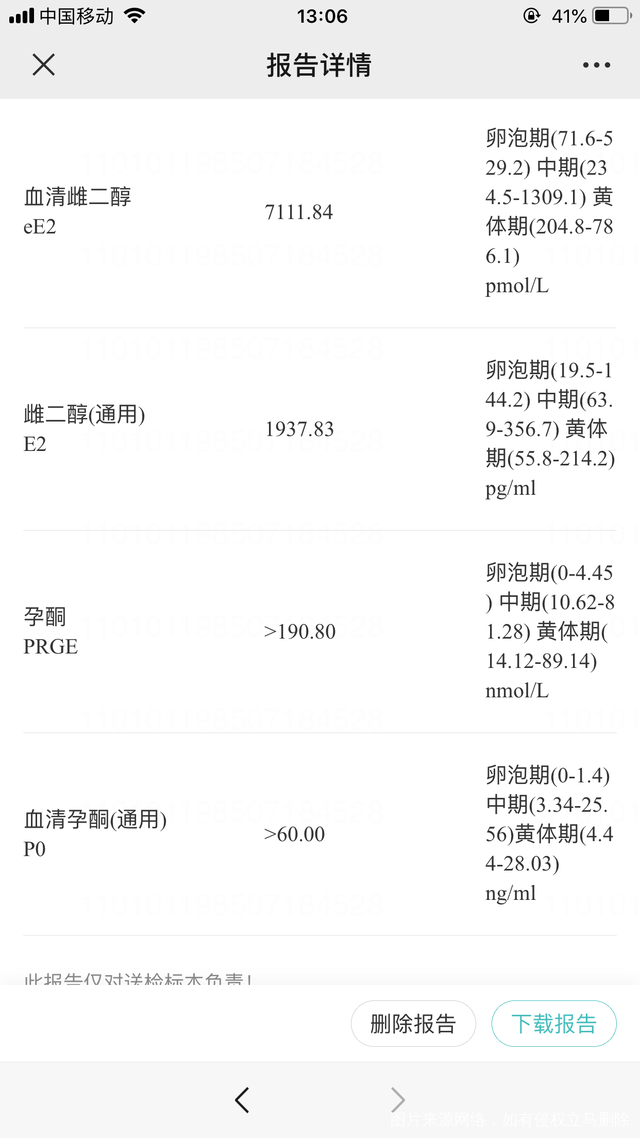
Task: Open the three-dot overflow menu
Action: 596,65
